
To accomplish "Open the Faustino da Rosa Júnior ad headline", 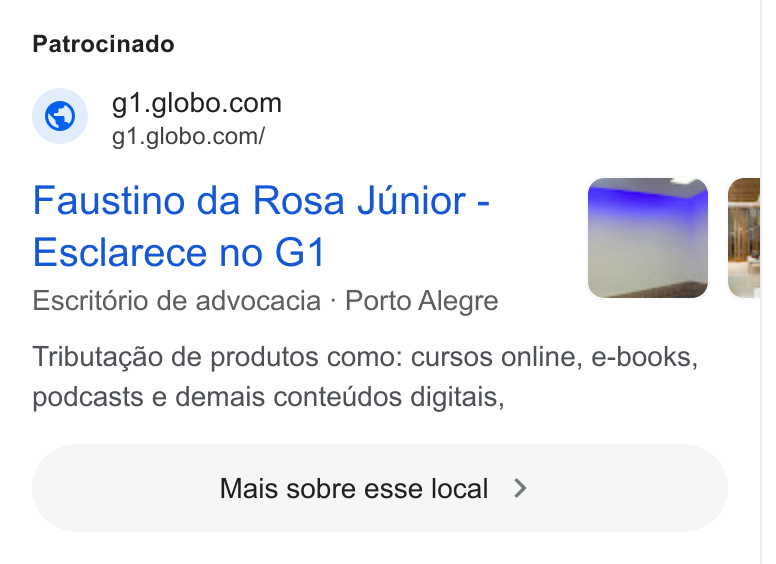I will tap(261, 227).
